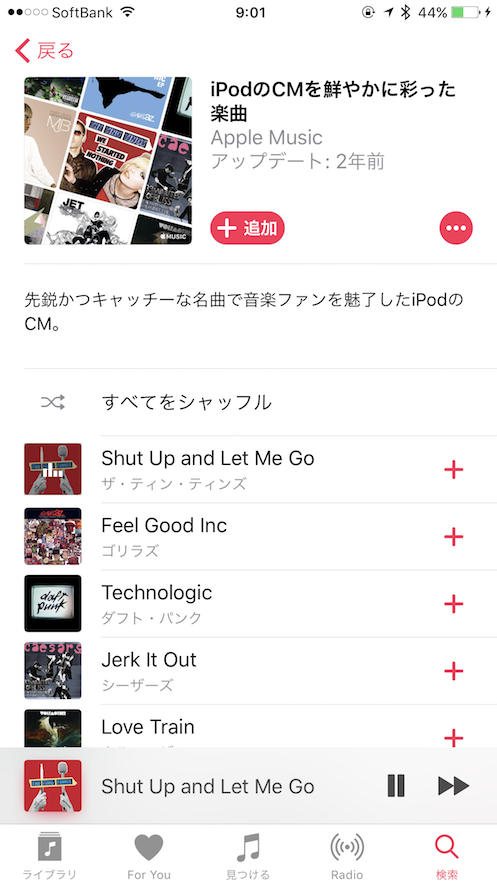Add Technologic to library
This screenshot has width=497, height=883.
pos(454,604)
